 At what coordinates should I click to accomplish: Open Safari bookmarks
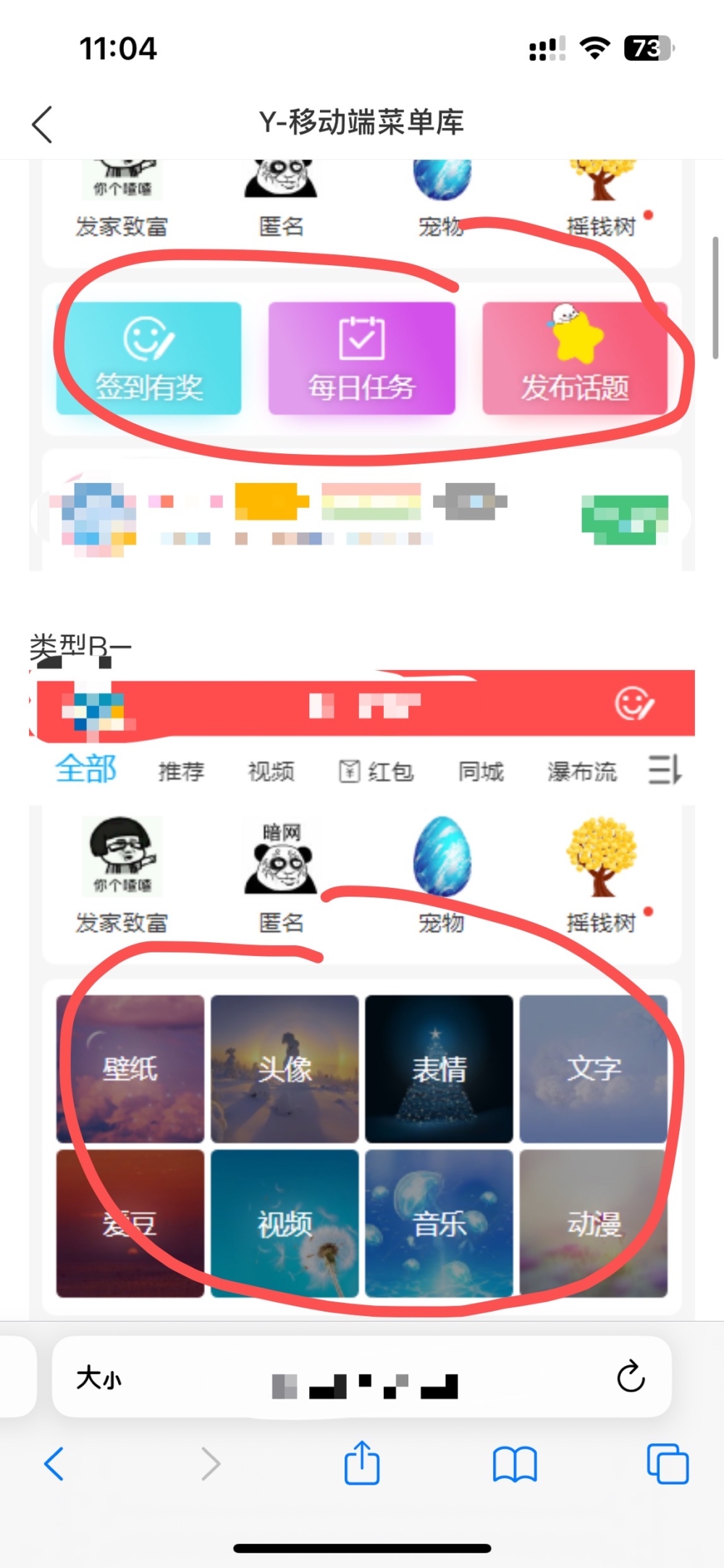tap(514, 1464)
